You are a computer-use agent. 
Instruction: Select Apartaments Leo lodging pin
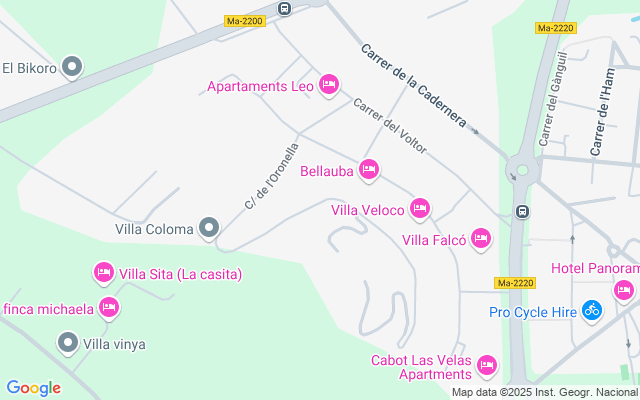click(328, 86)
